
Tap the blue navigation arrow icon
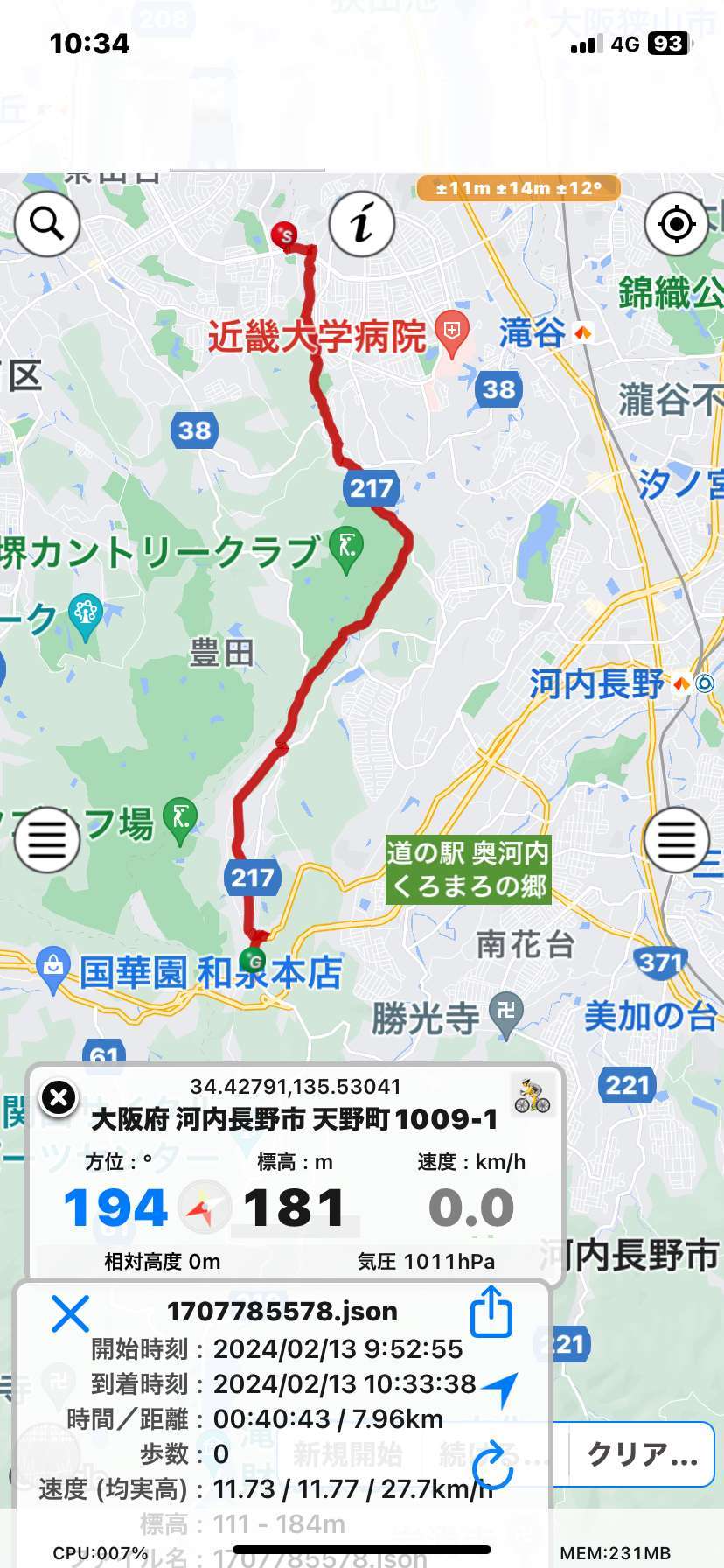(500, 1389)
